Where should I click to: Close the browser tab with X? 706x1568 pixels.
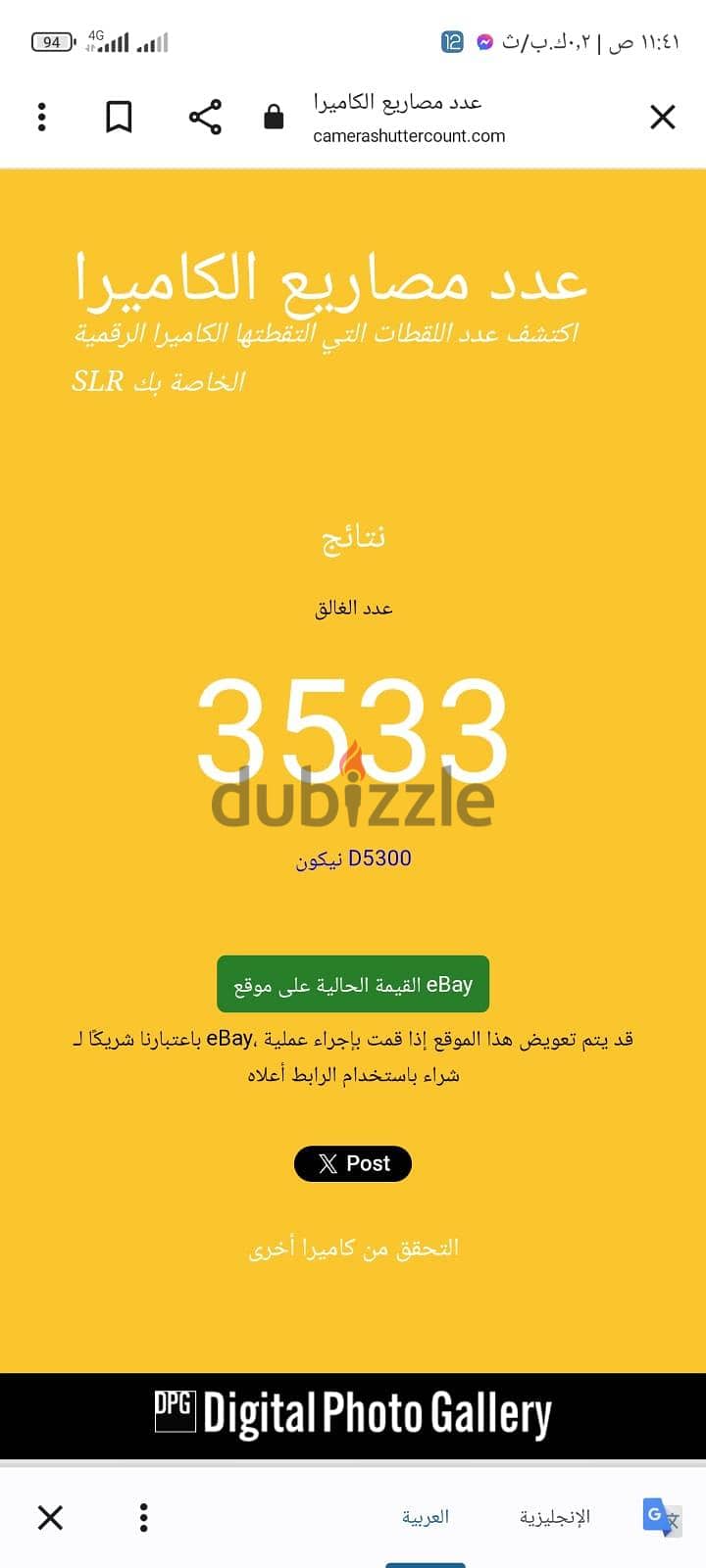point(663,118)
